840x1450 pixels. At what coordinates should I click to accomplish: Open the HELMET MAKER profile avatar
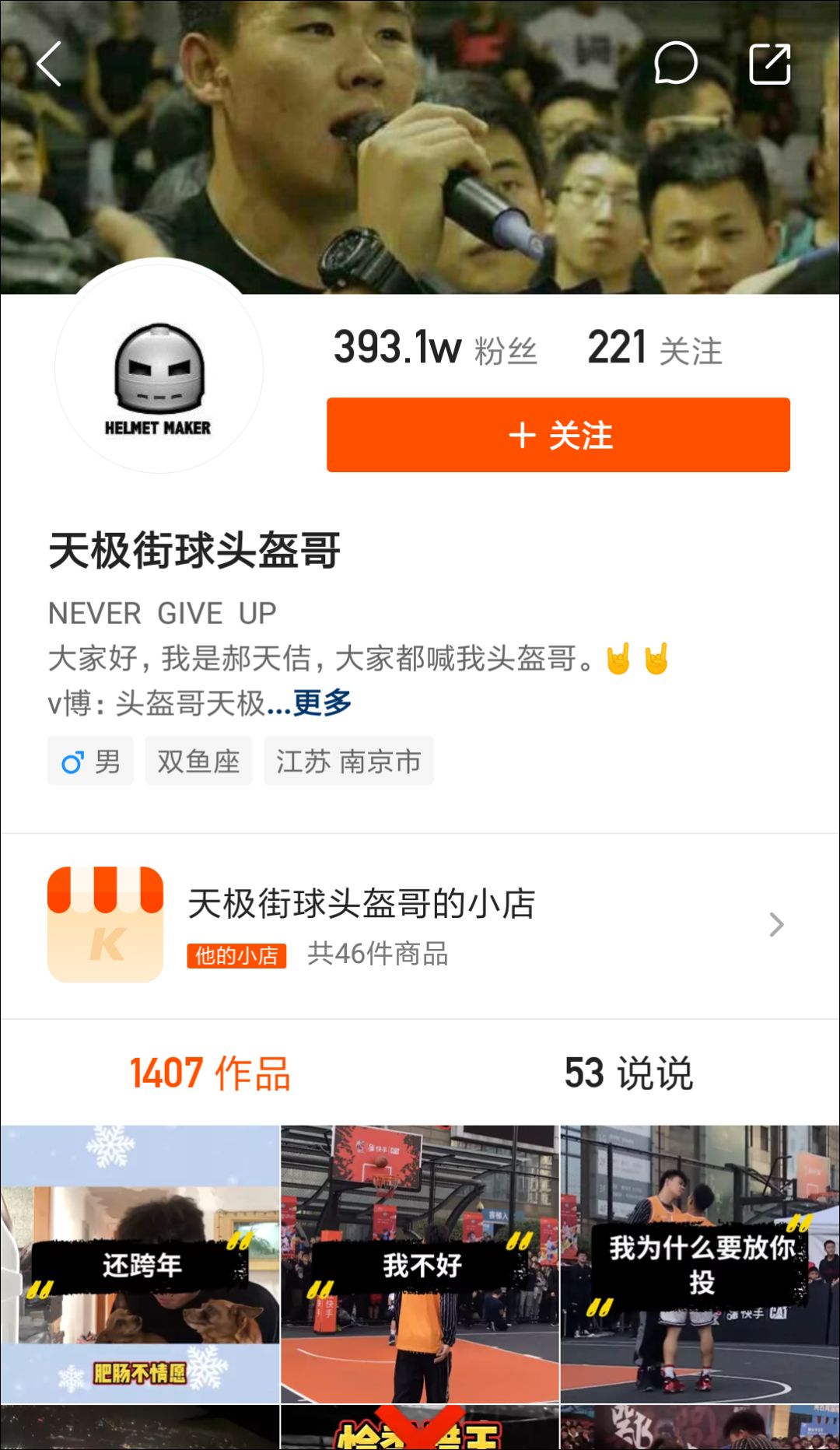point(159,367)
